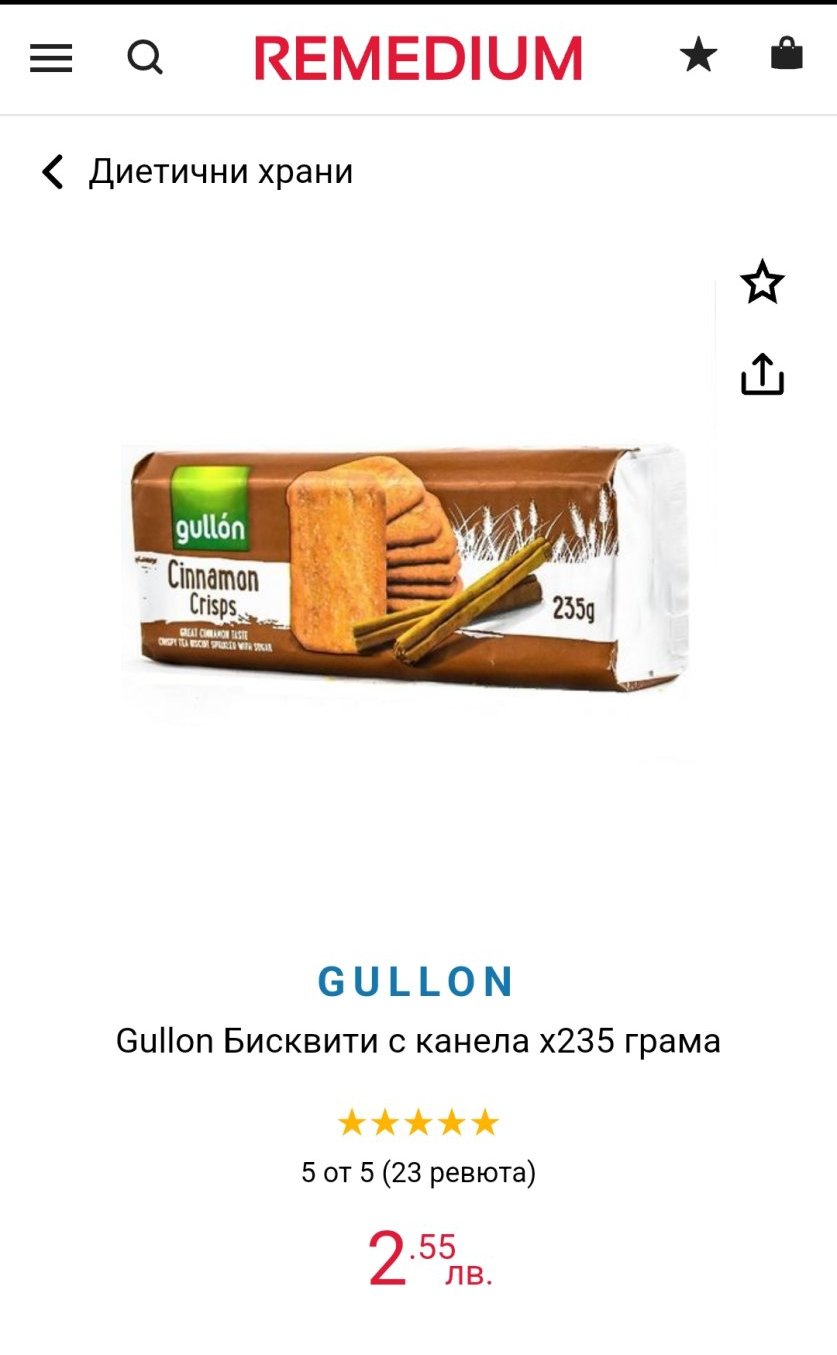
Task: Go back to Диетични храни
Action: pos(197,172)
